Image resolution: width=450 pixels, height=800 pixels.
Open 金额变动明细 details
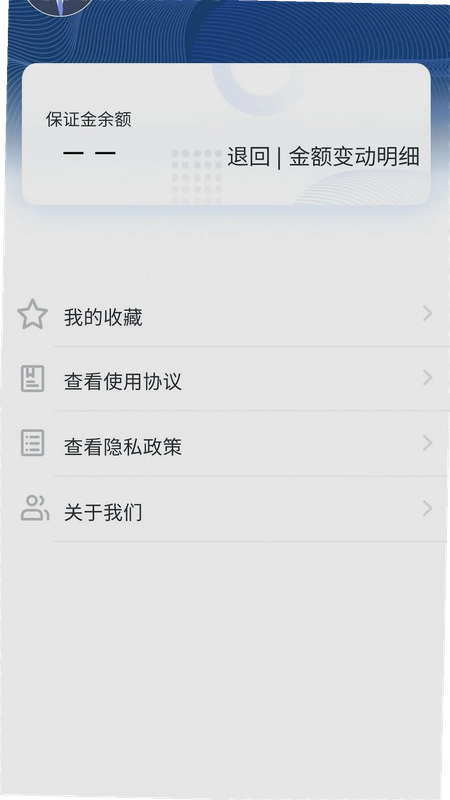click(x=354, y=157)
